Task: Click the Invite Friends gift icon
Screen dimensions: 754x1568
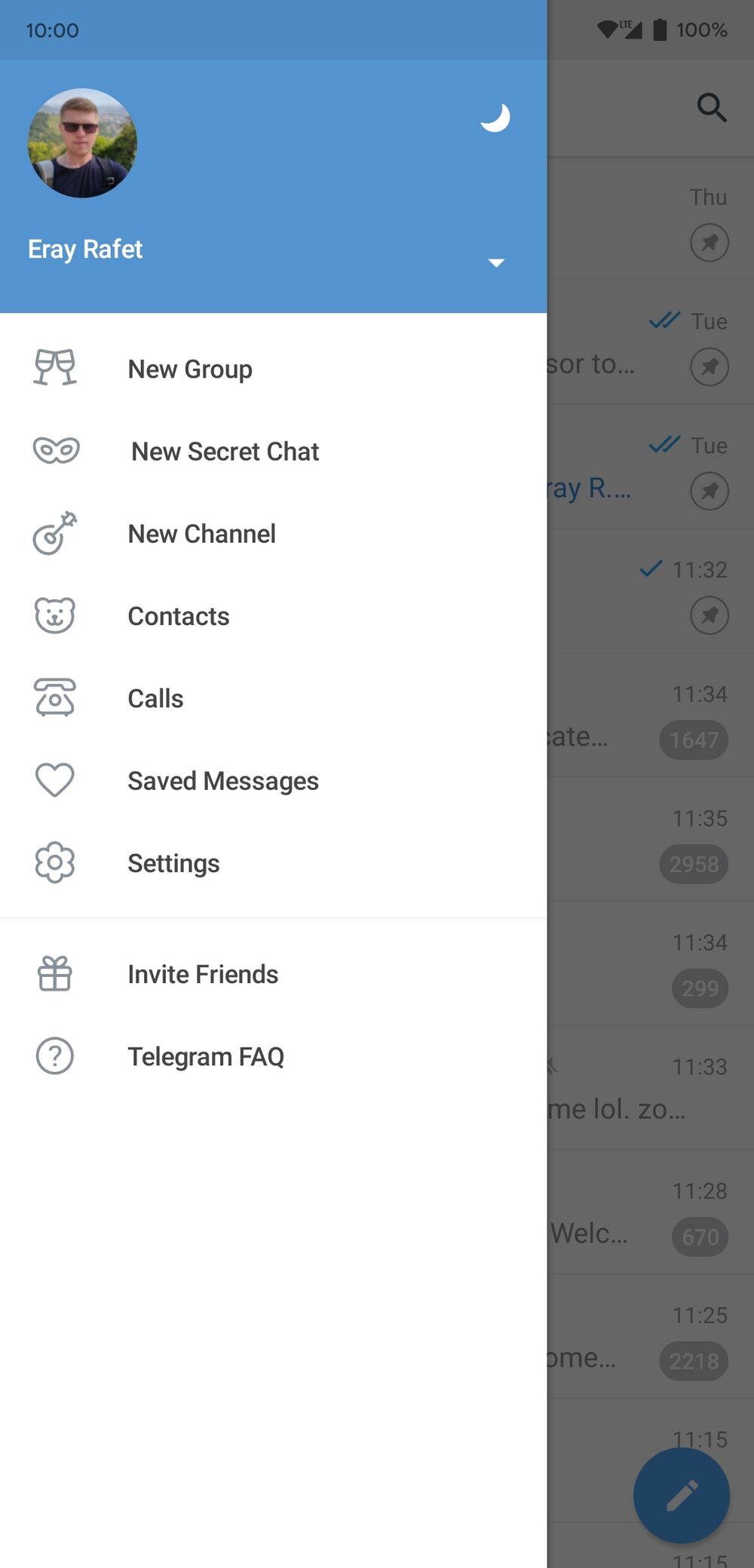Action: pos(54,973)
